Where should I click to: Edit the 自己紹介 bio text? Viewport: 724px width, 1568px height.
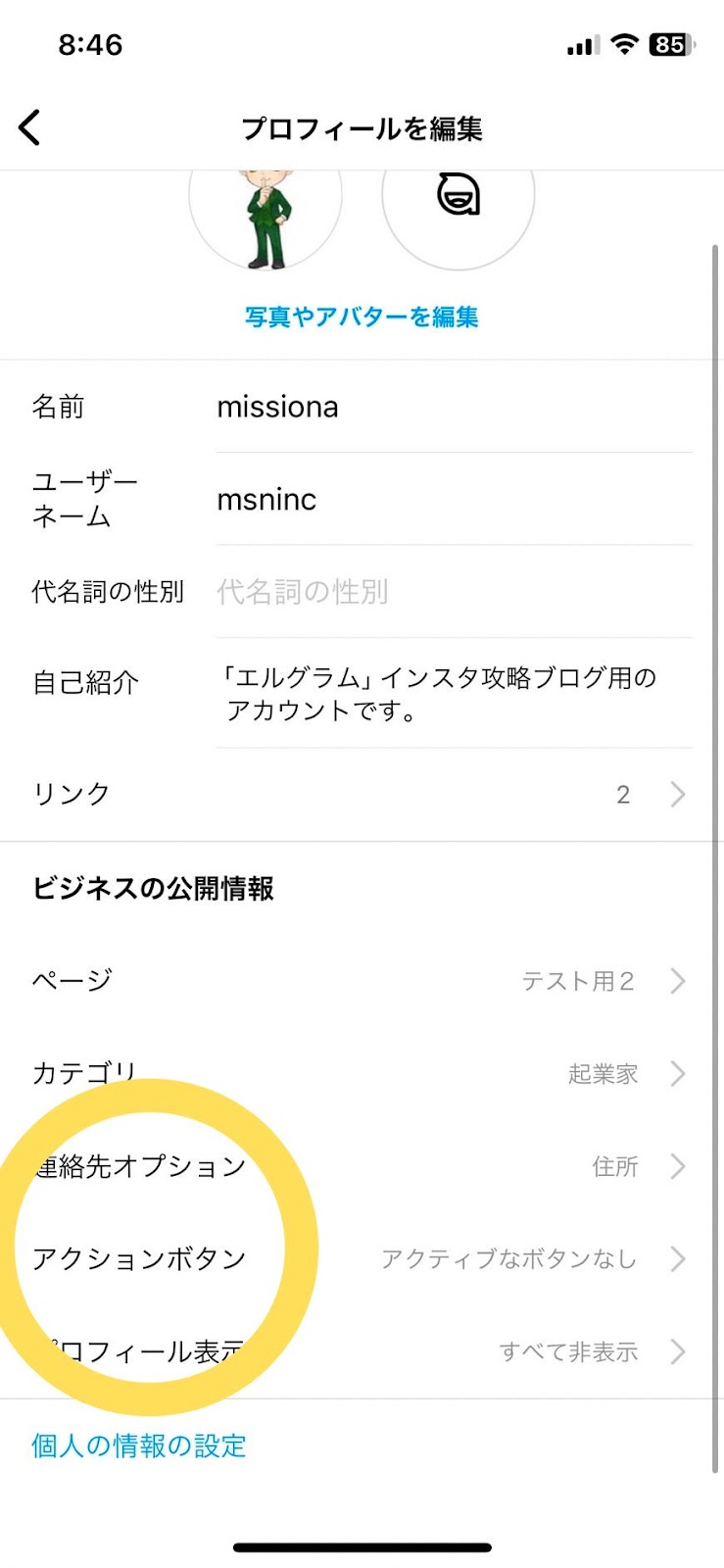pos(455,693)
